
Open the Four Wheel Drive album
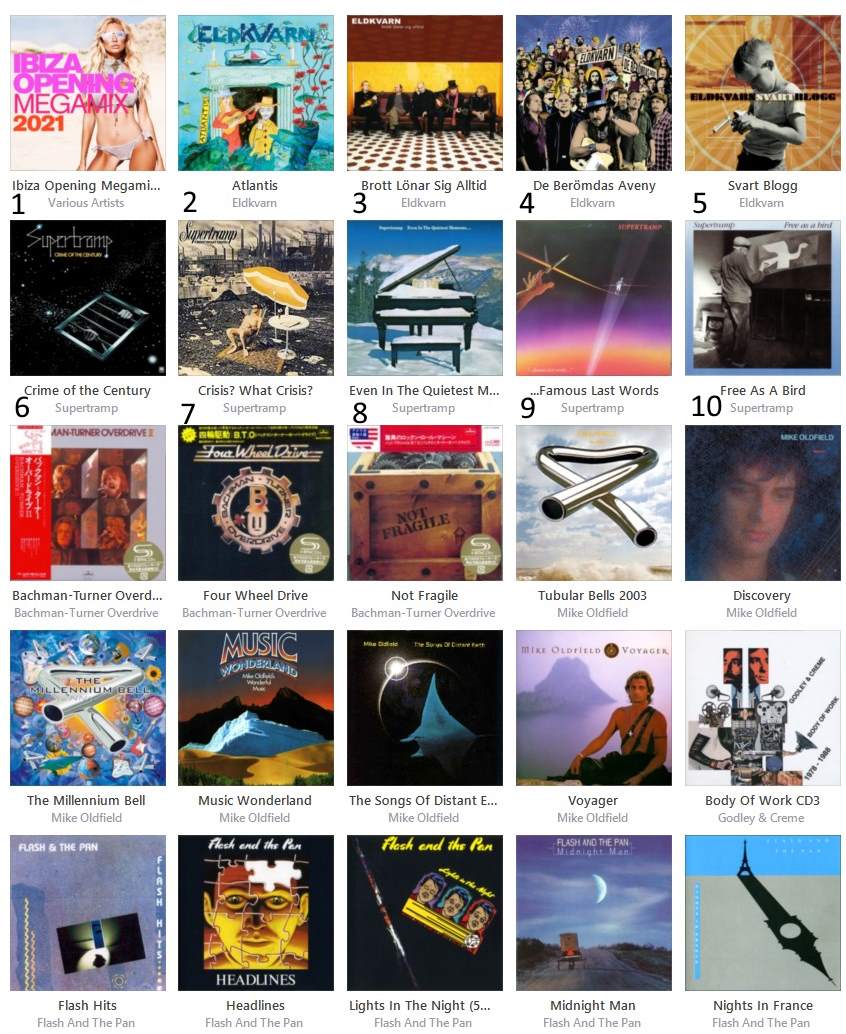256,503
